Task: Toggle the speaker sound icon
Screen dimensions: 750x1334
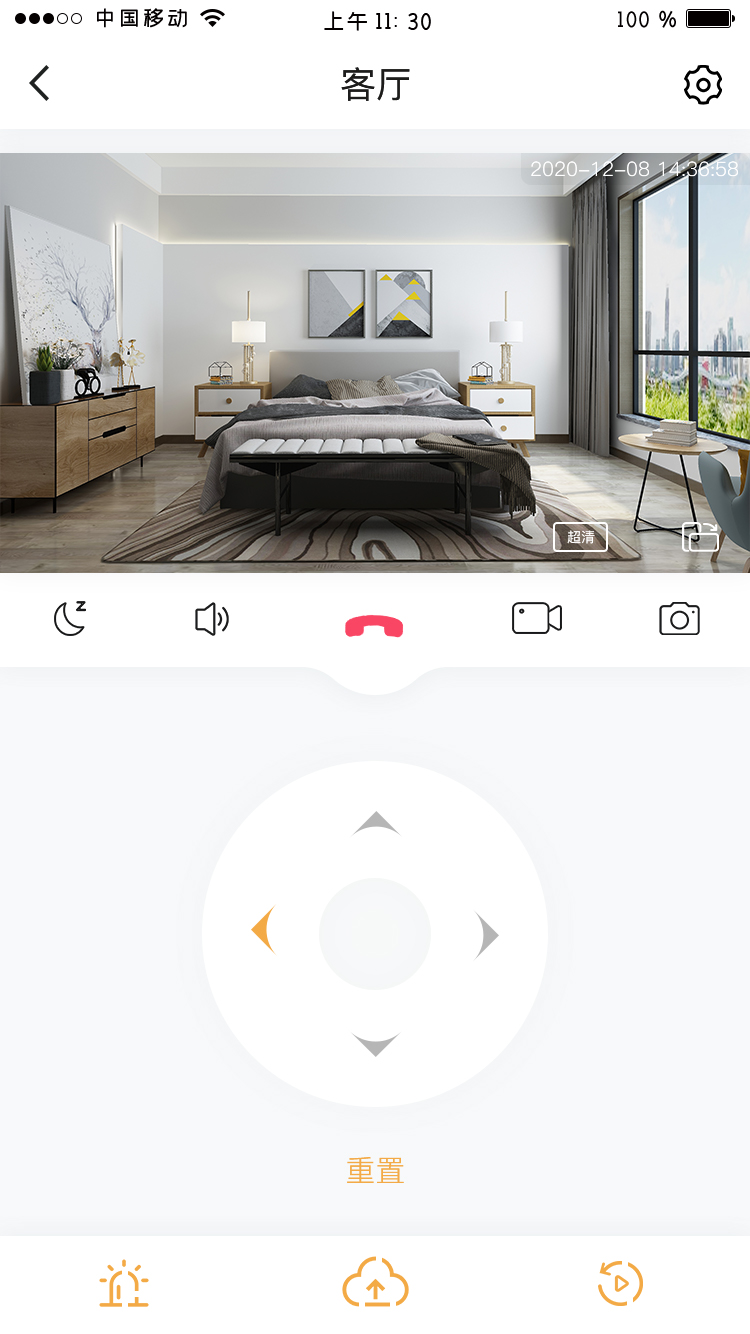Action: click(x=212, y=620)
